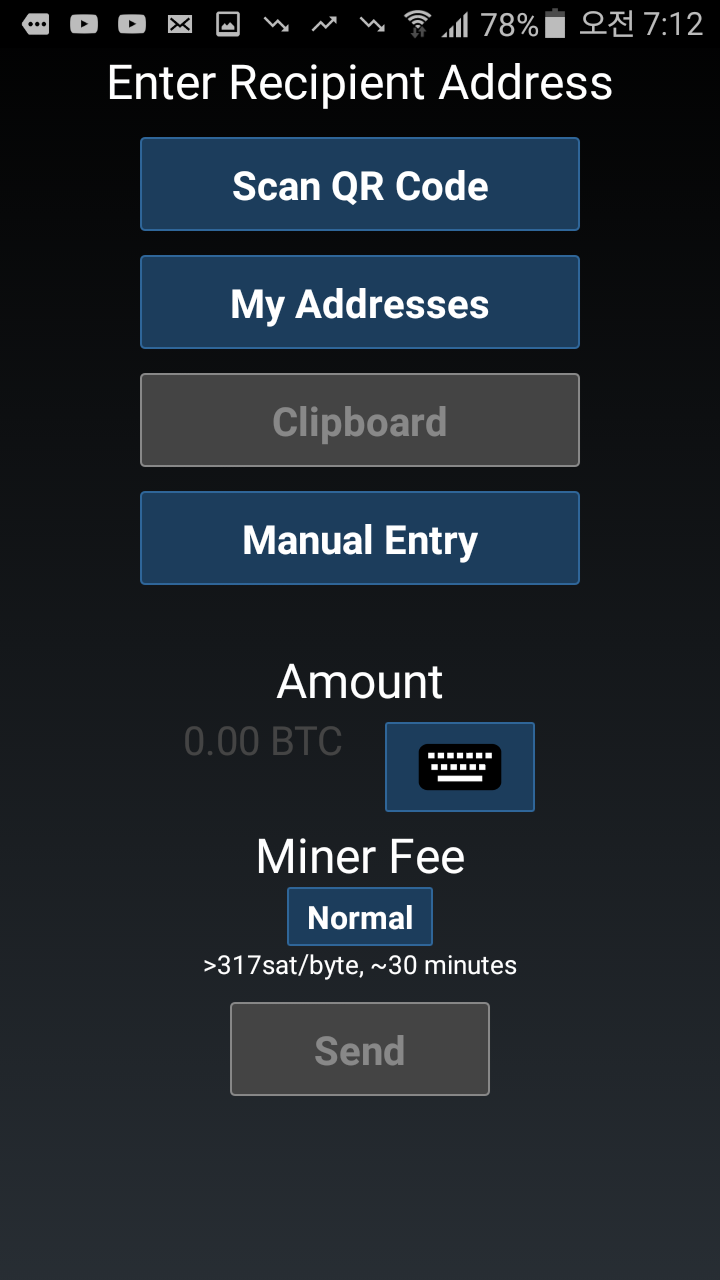Viewport: 720px width, 1280px height.
Task: Tap Scan QR Code to scan recipient address
Action: pos(360,184)
